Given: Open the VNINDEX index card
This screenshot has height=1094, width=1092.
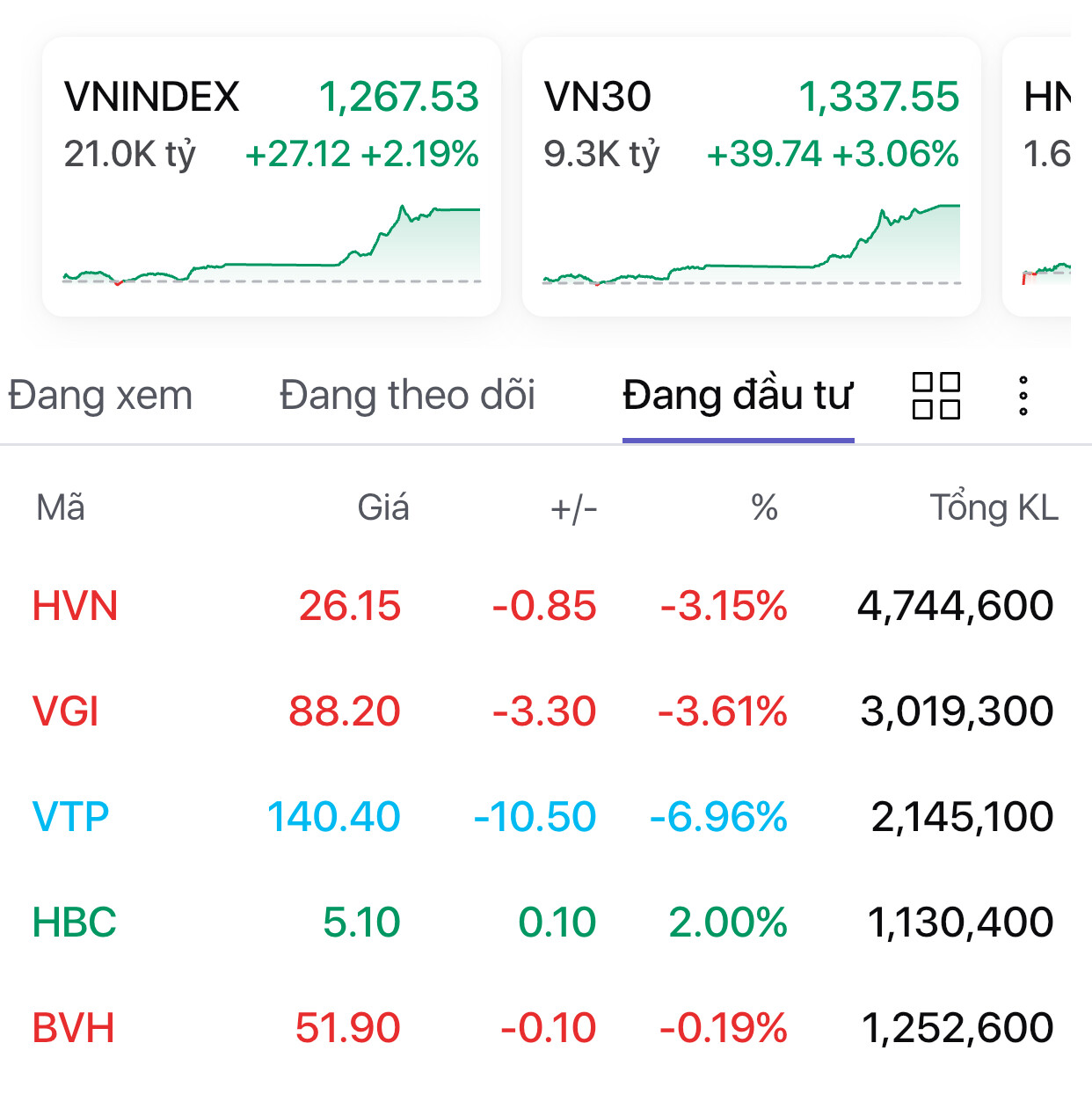Looking at the screenshot, I should (271, 176).
